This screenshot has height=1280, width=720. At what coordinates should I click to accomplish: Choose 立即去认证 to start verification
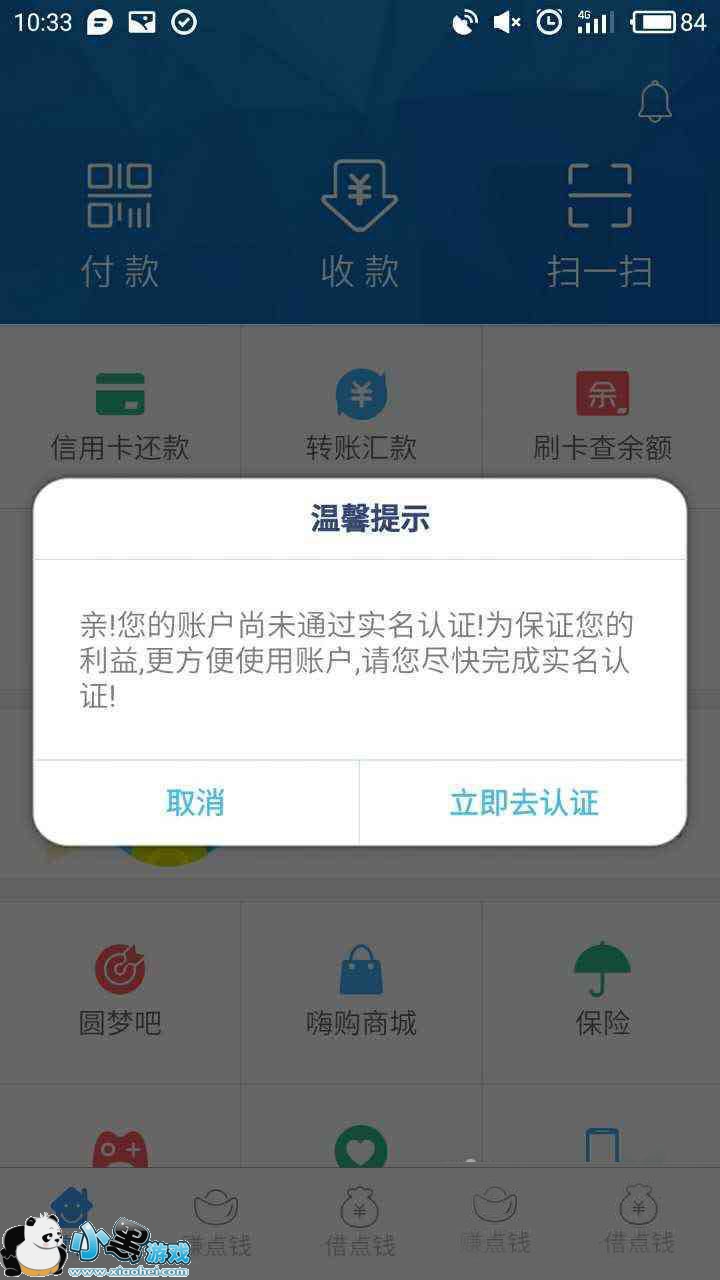click(523, 802)
